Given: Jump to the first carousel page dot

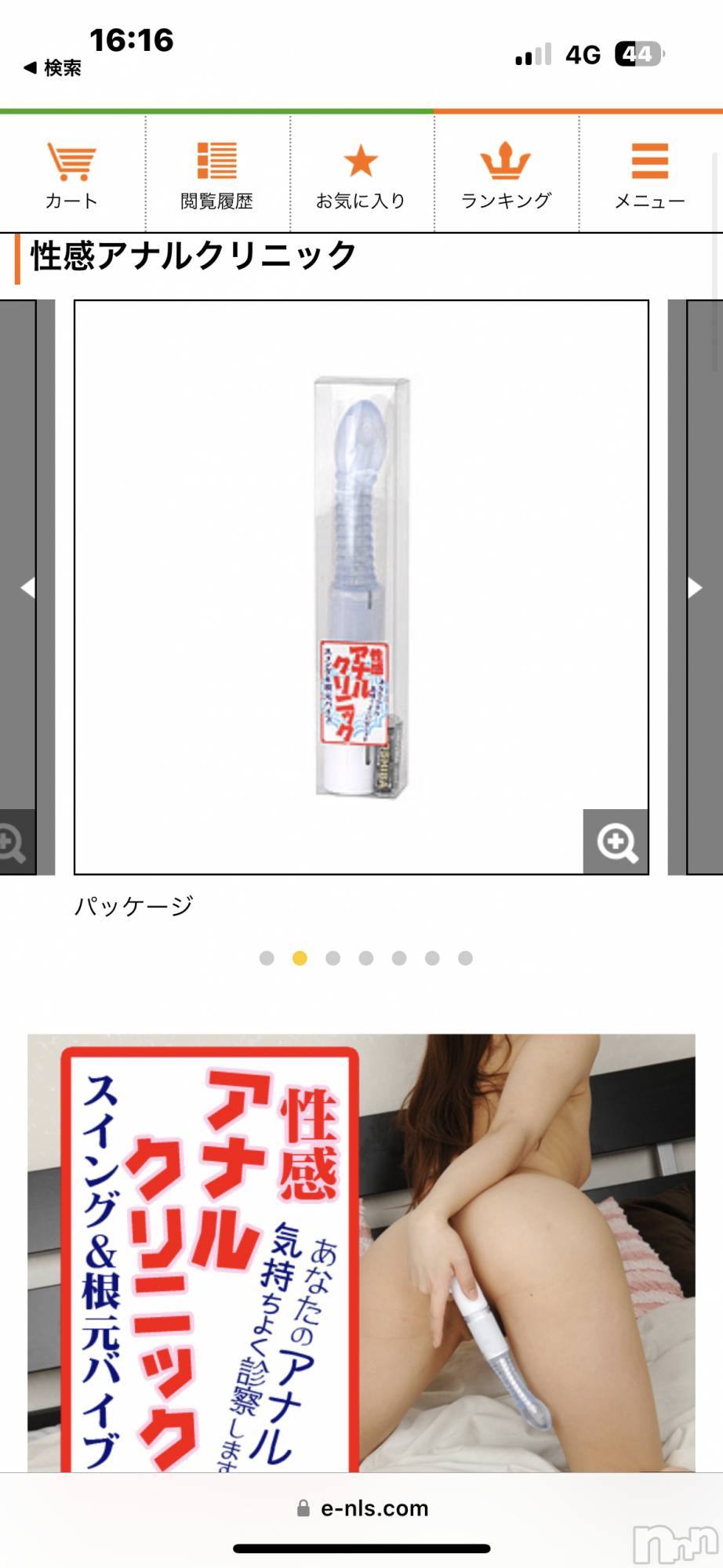Looking at the screenshot, I should (267, 958).
